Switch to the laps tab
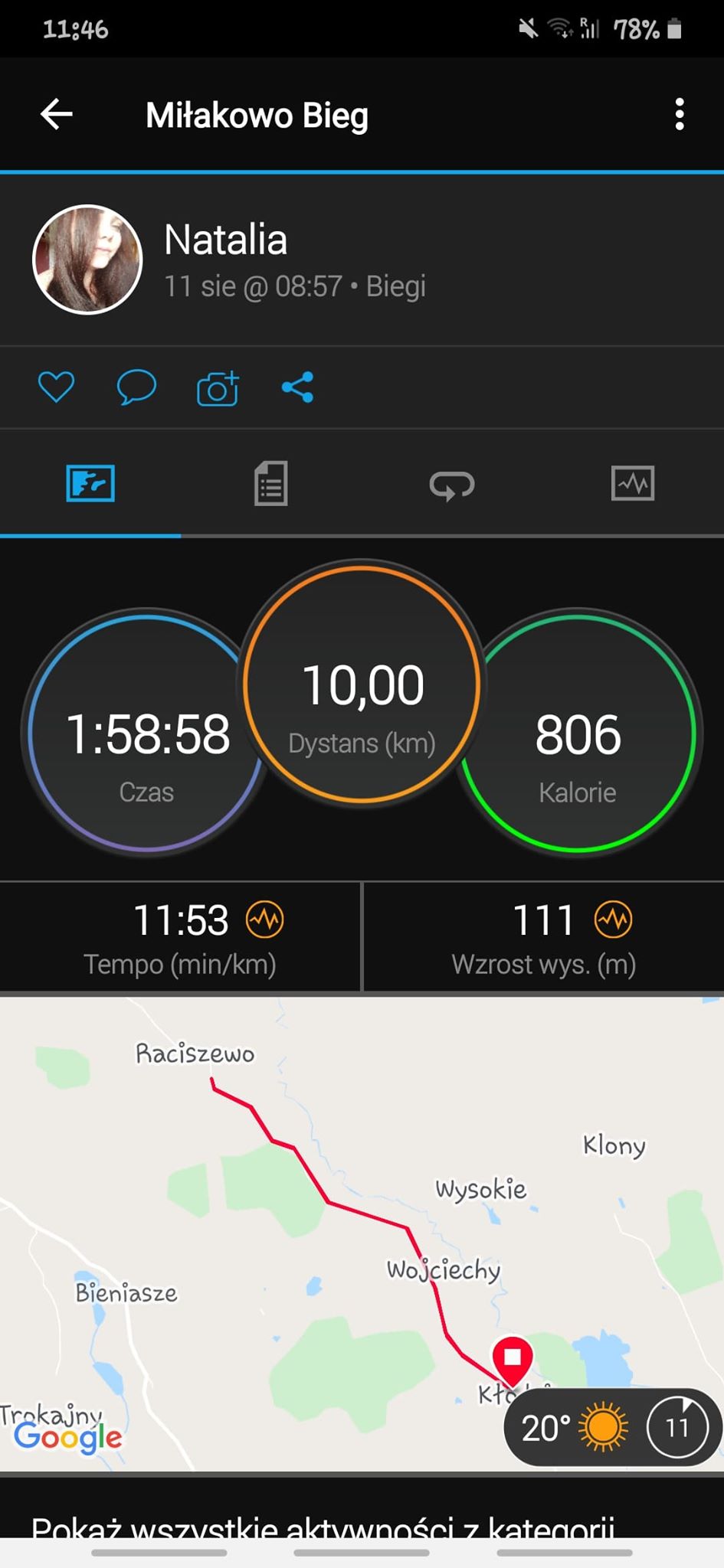Screen dimensions: 724x1568 point(452,484)
